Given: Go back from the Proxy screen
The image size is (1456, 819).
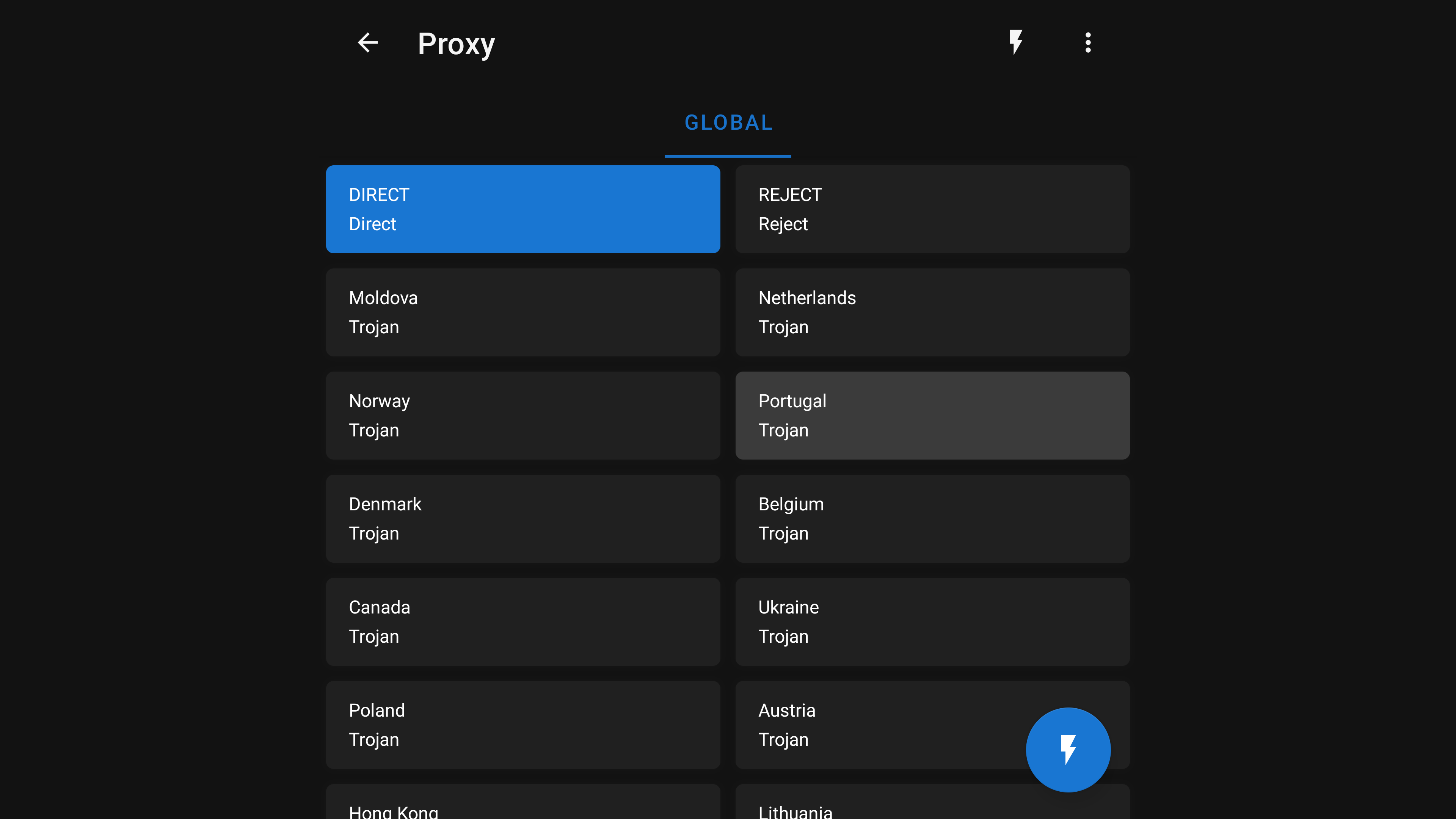Looking at the screenshot, I should click(368, 43).
